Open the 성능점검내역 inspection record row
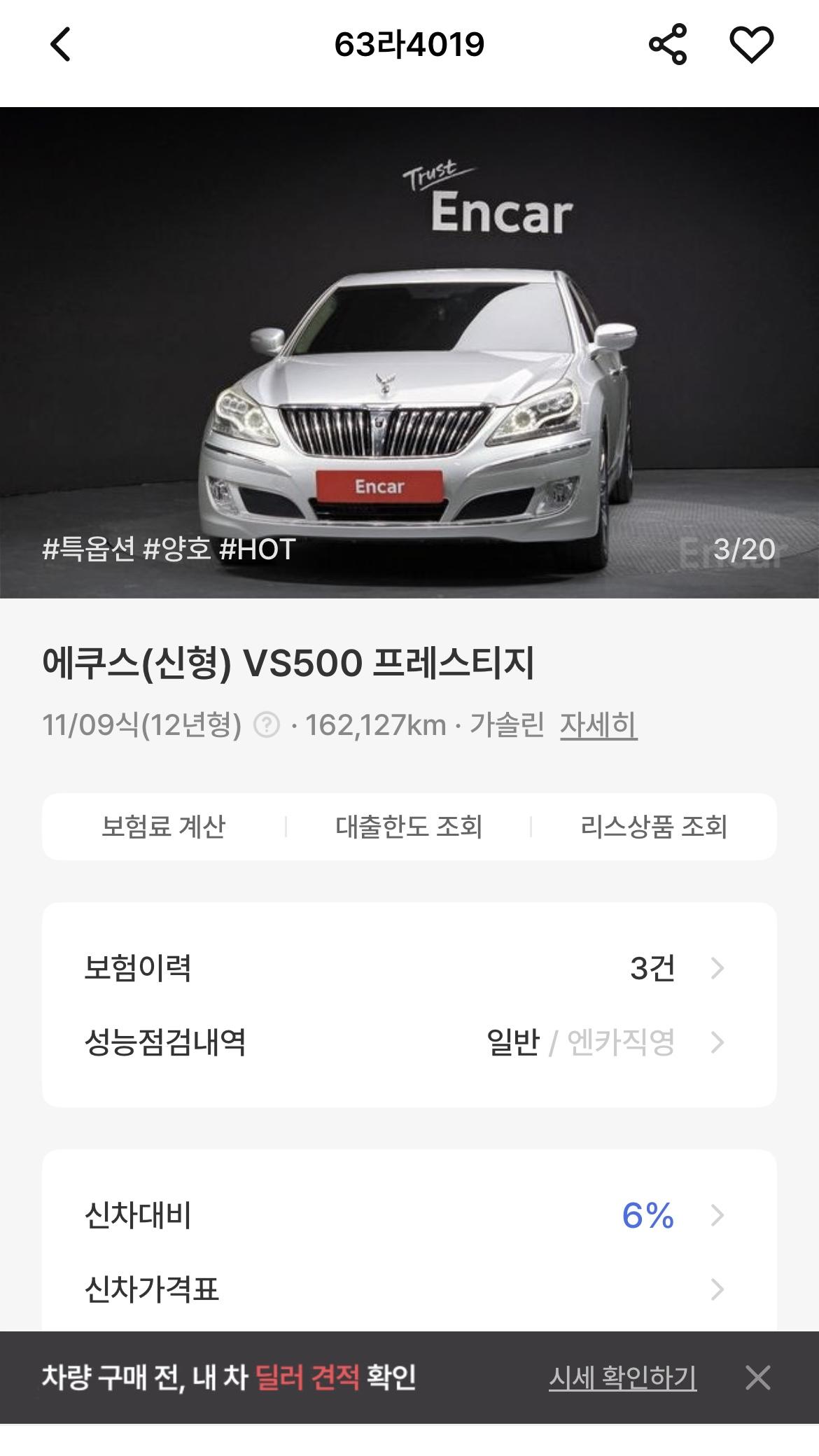This screenshot has width=819, height=1456. [409, 1042]
